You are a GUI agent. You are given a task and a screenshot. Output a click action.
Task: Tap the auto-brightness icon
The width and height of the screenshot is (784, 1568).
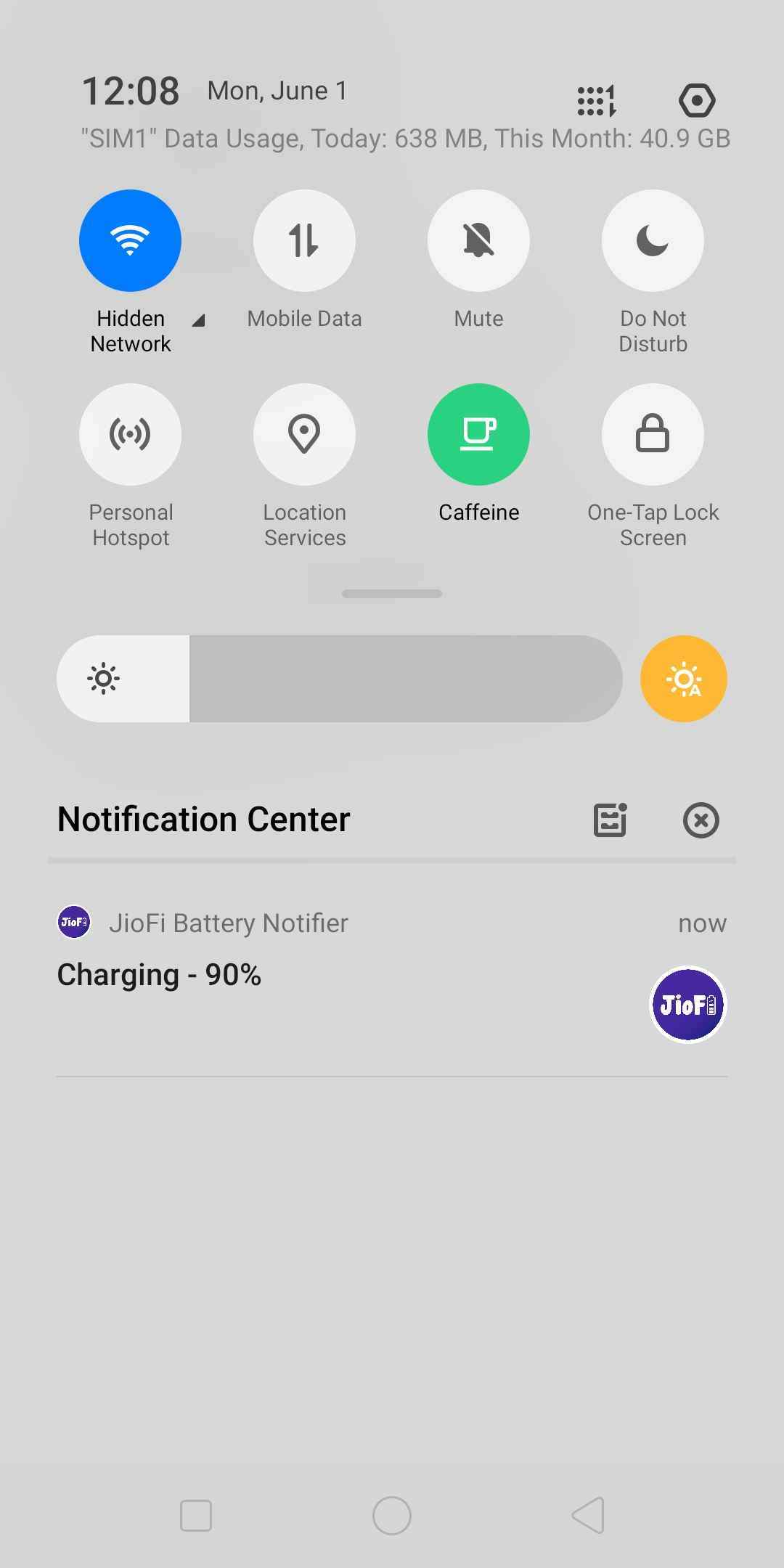[683, 678]
